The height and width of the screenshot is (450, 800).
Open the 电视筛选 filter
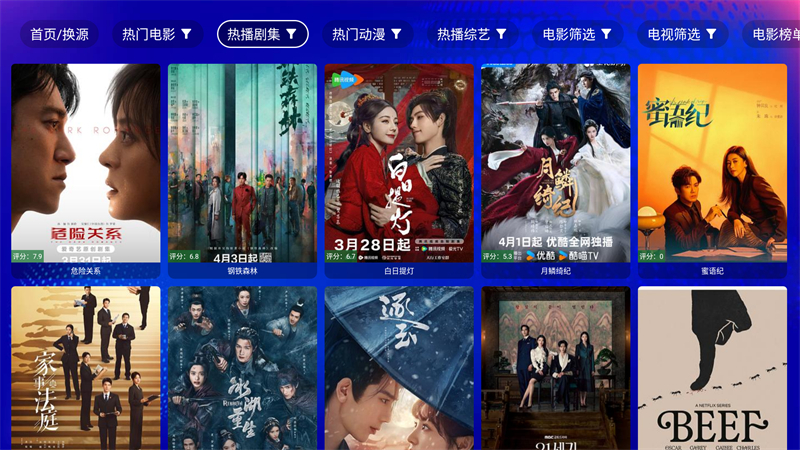(x=682, y=34)
